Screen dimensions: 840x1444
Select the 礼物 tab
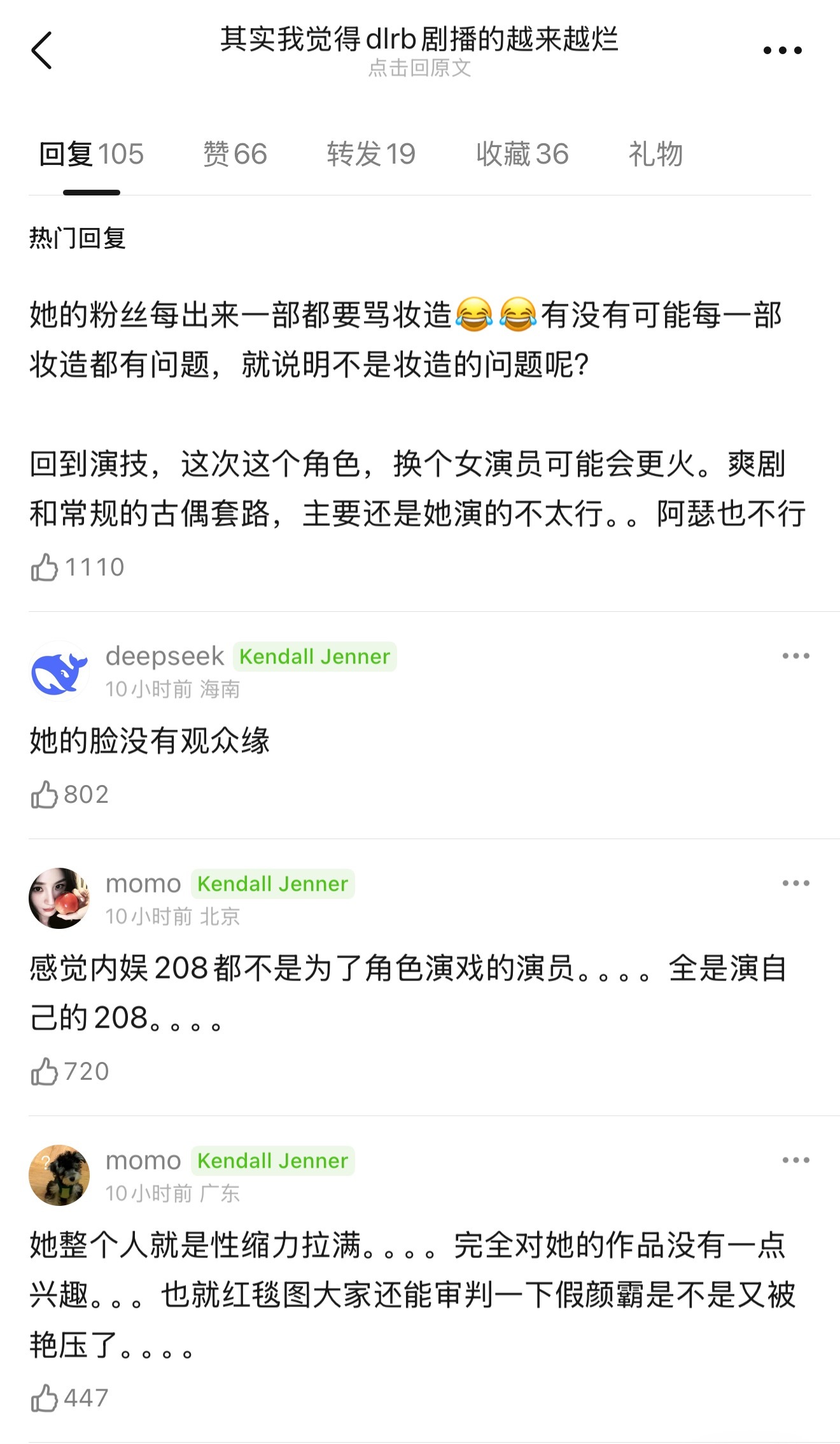655,153
